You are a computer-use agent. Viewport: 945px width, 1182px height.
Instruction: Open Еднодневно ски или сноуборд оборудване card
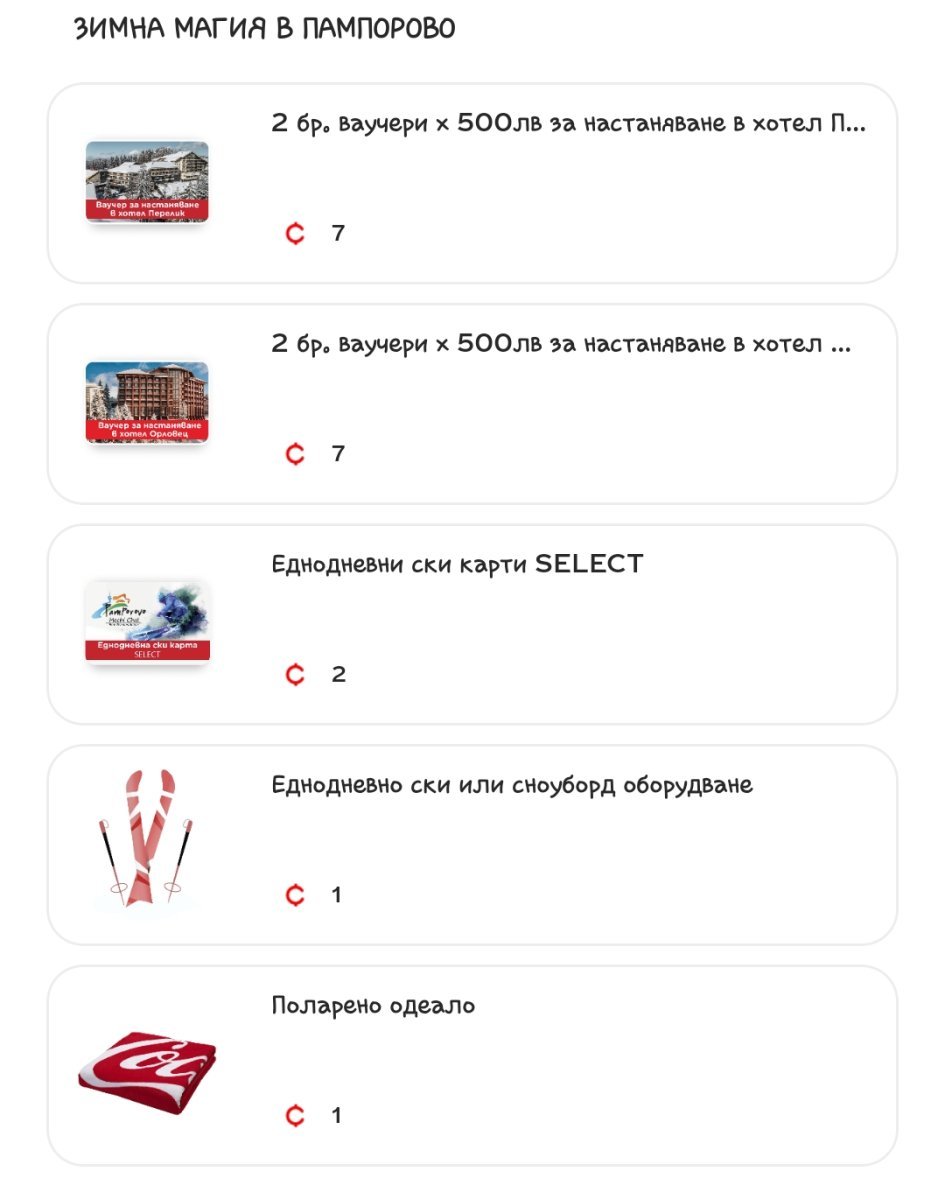[x=472, y=845]
